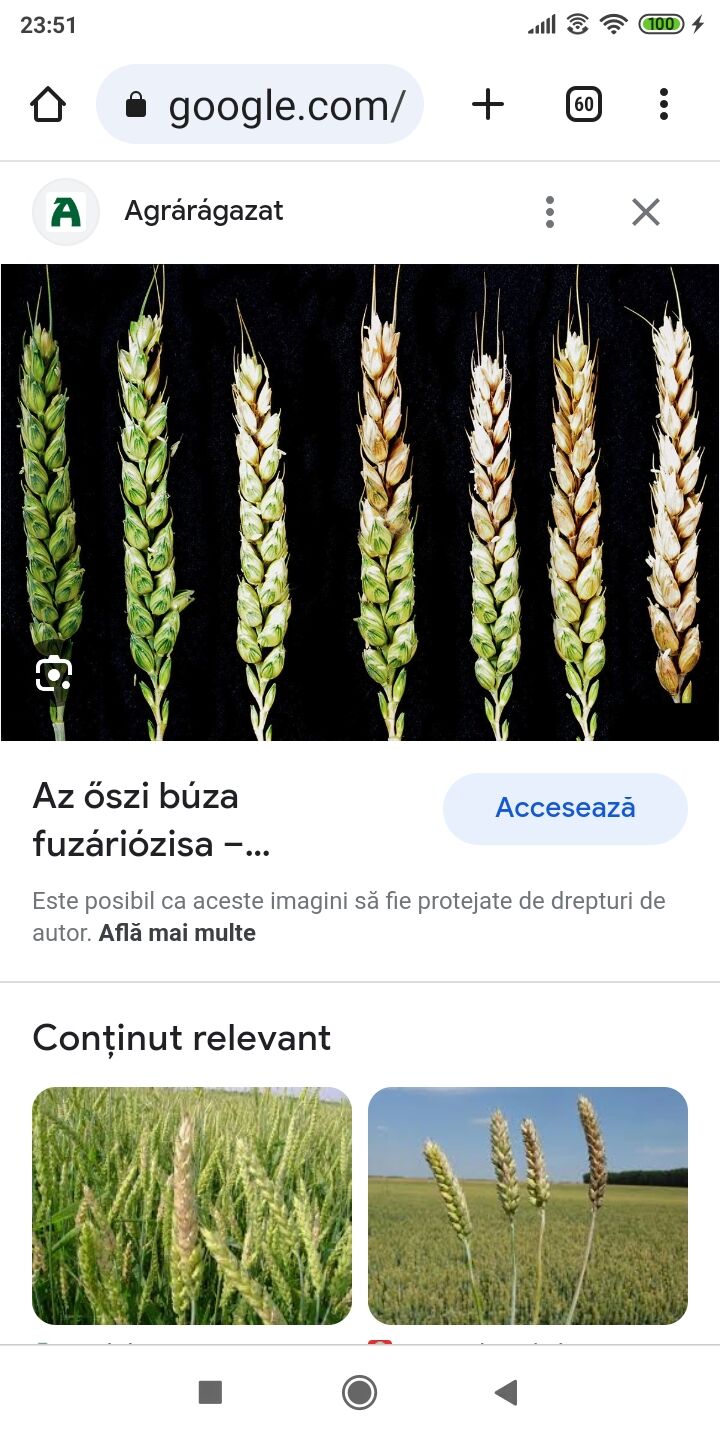Image resolution: width=720 pixels, height=1440 pixels.
Task: Open the Az őszi búza fuzáriózisa title
Action: [150, 820]
